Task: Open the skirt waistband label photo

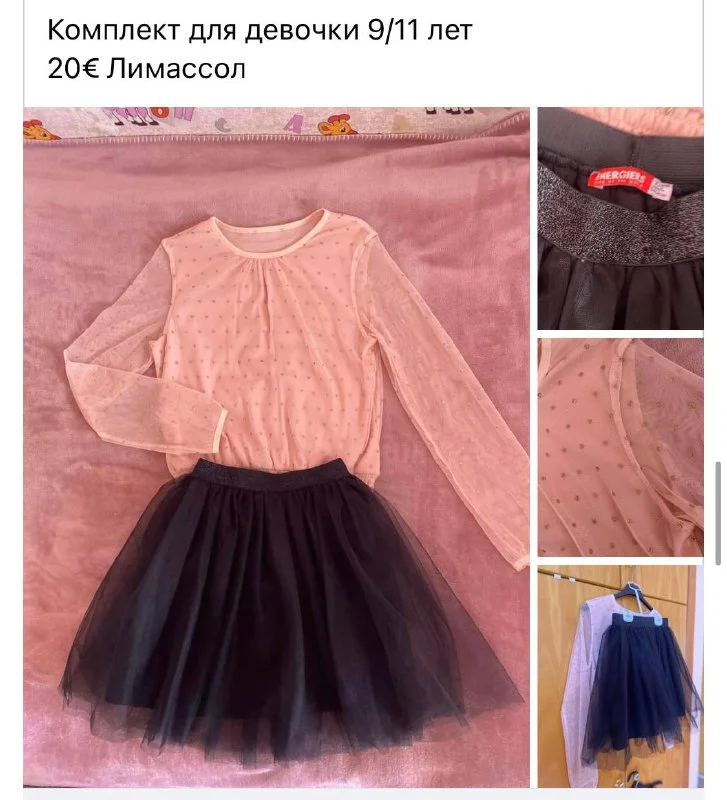Action: (620, 218)
